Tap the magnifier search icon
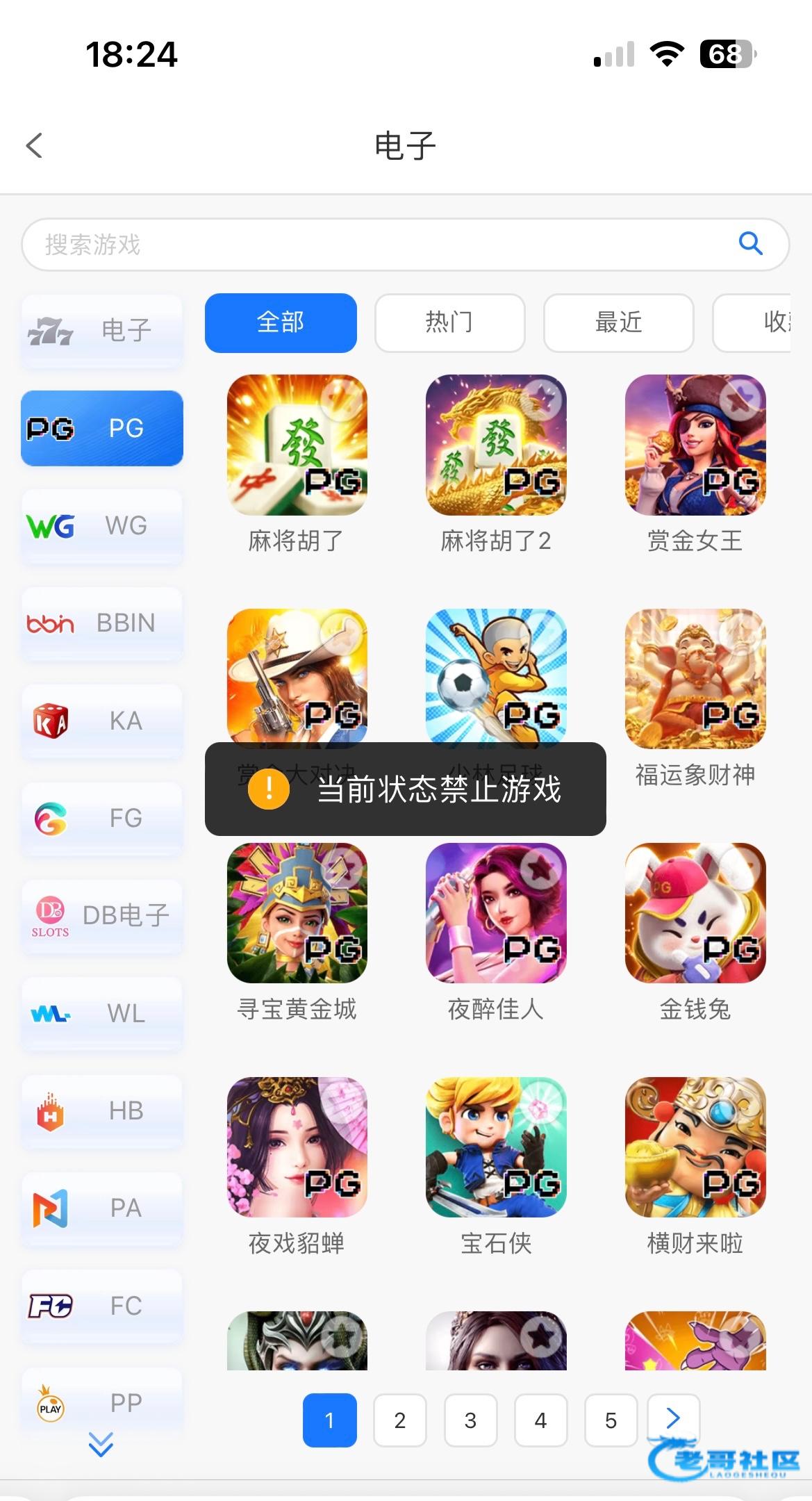 click(x=750, y=244)
